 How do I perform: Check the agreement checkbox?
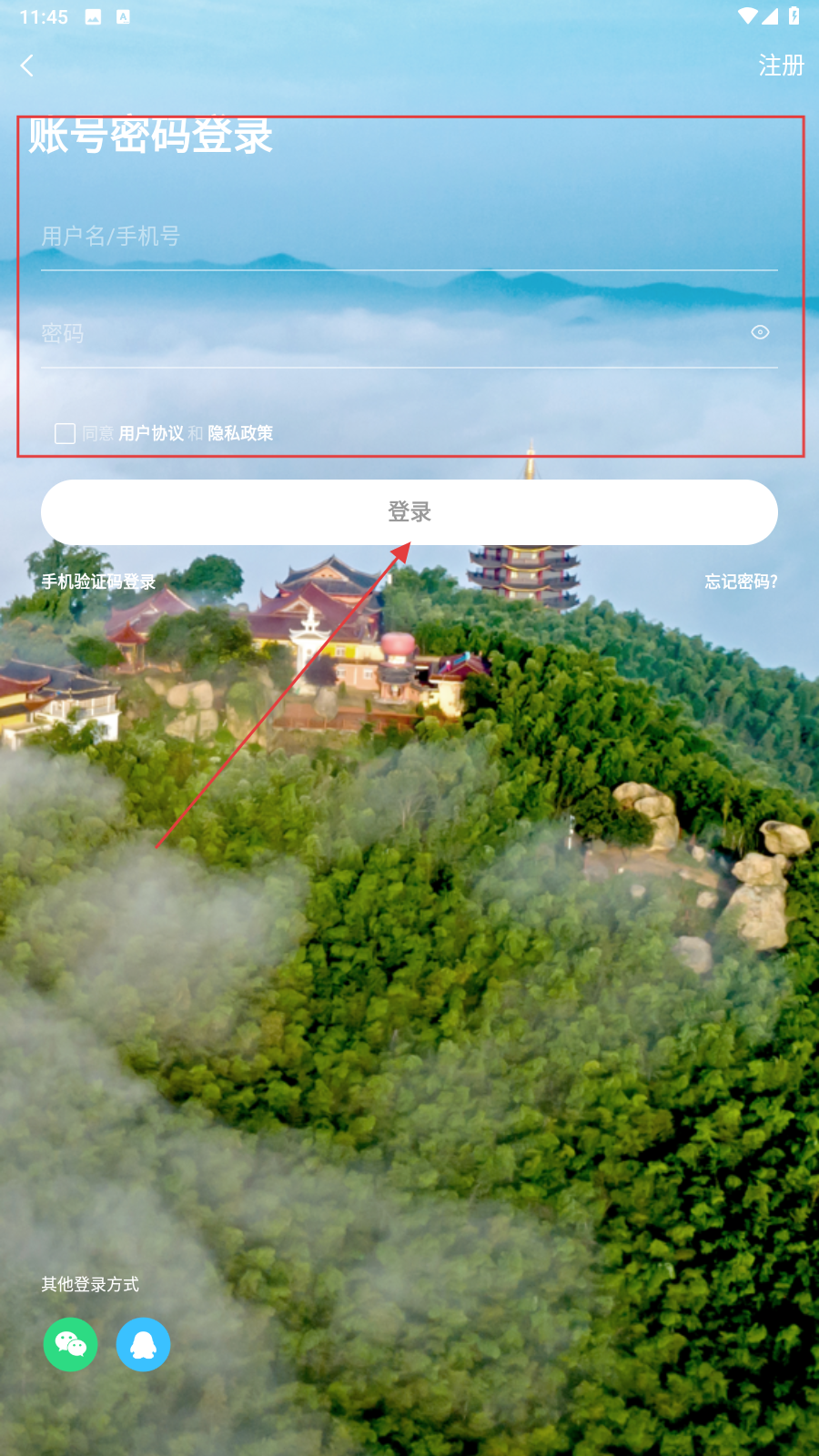[65, 433]
